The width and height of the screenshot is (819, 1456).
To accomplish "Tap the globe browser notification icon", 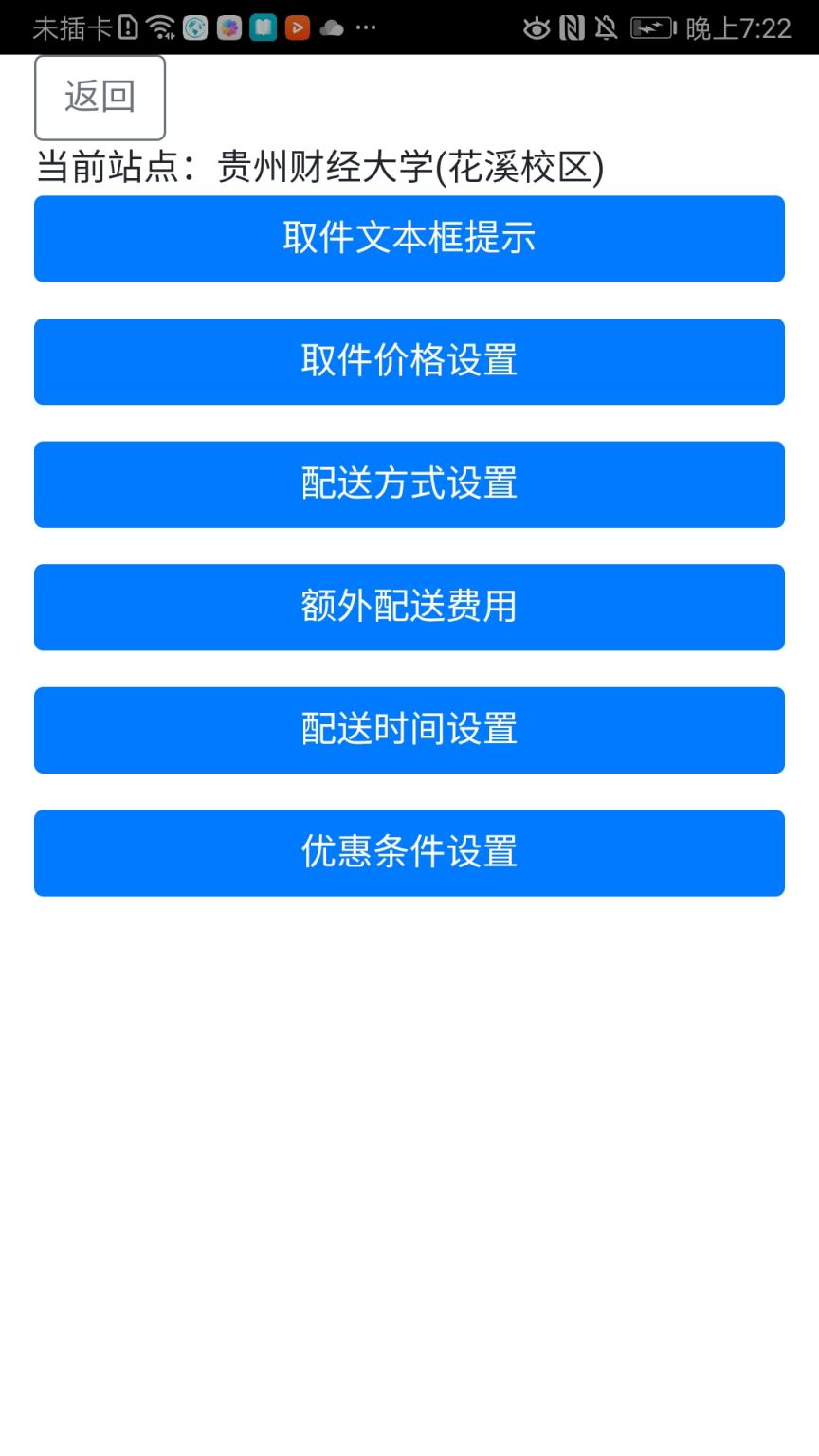I will pos(194,28).
